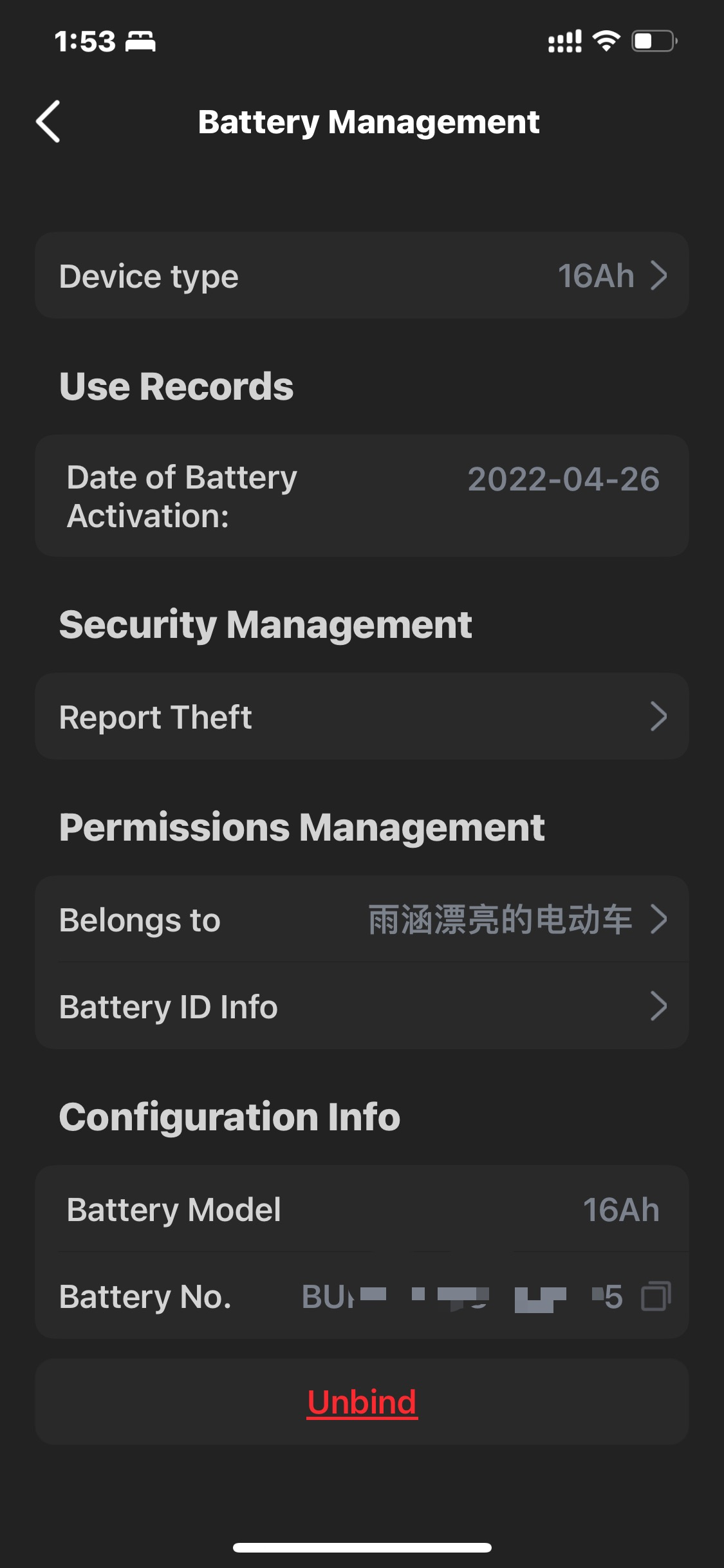Copy the battery number

tap(656, 1296)
